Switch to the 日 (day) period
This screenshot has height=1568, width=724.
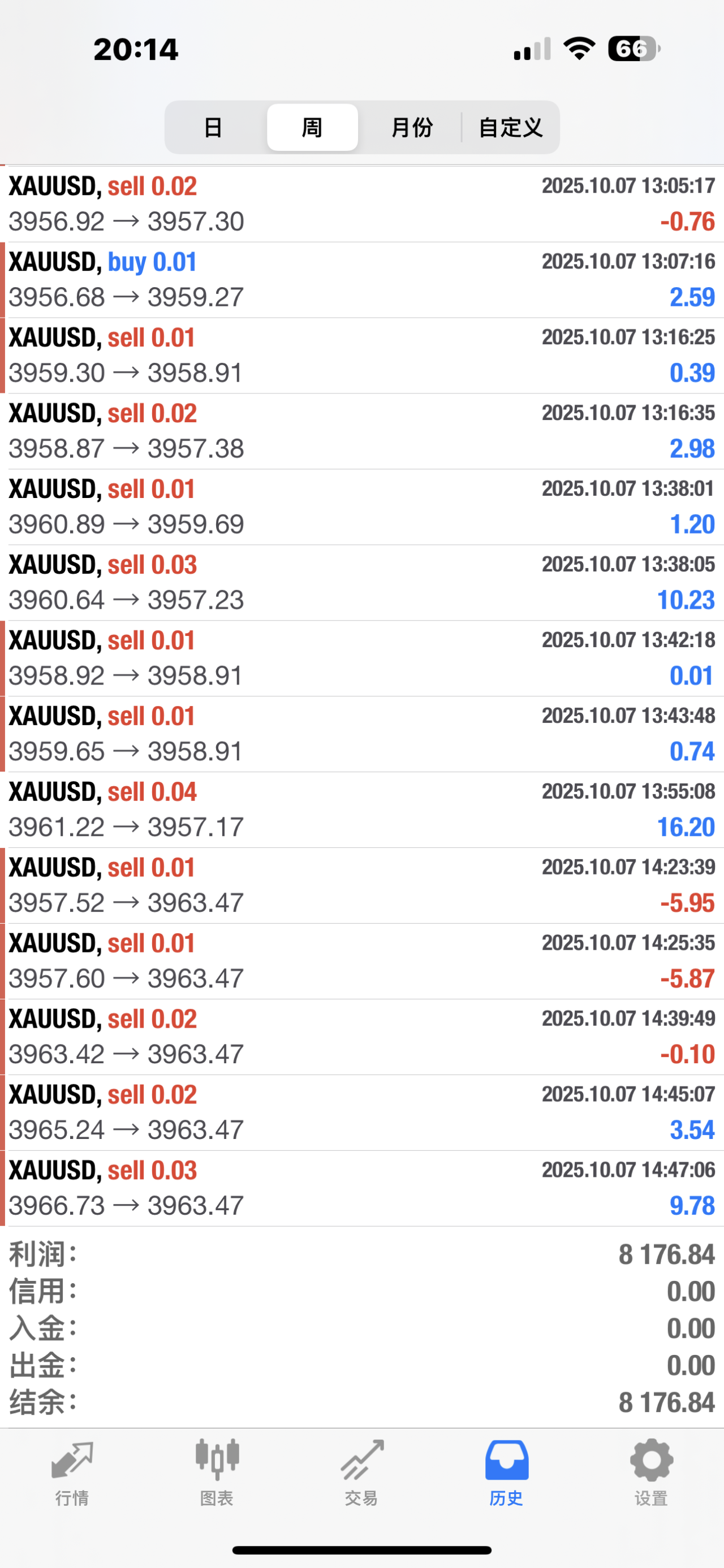[x=213, y=128]
